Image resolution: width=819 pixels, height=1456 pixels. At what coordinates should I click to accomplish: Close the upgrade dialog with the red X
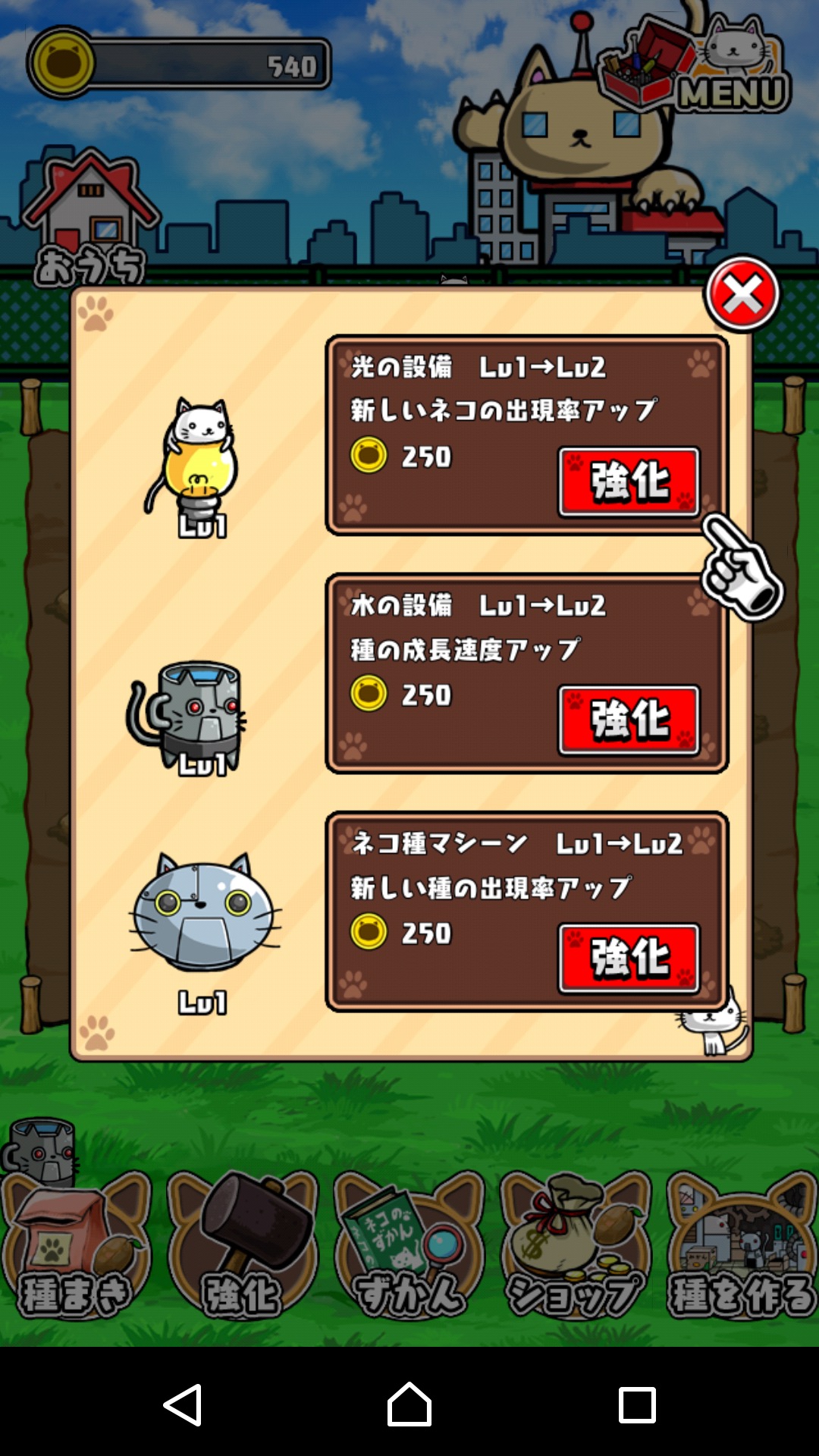[x=742, y=295]
